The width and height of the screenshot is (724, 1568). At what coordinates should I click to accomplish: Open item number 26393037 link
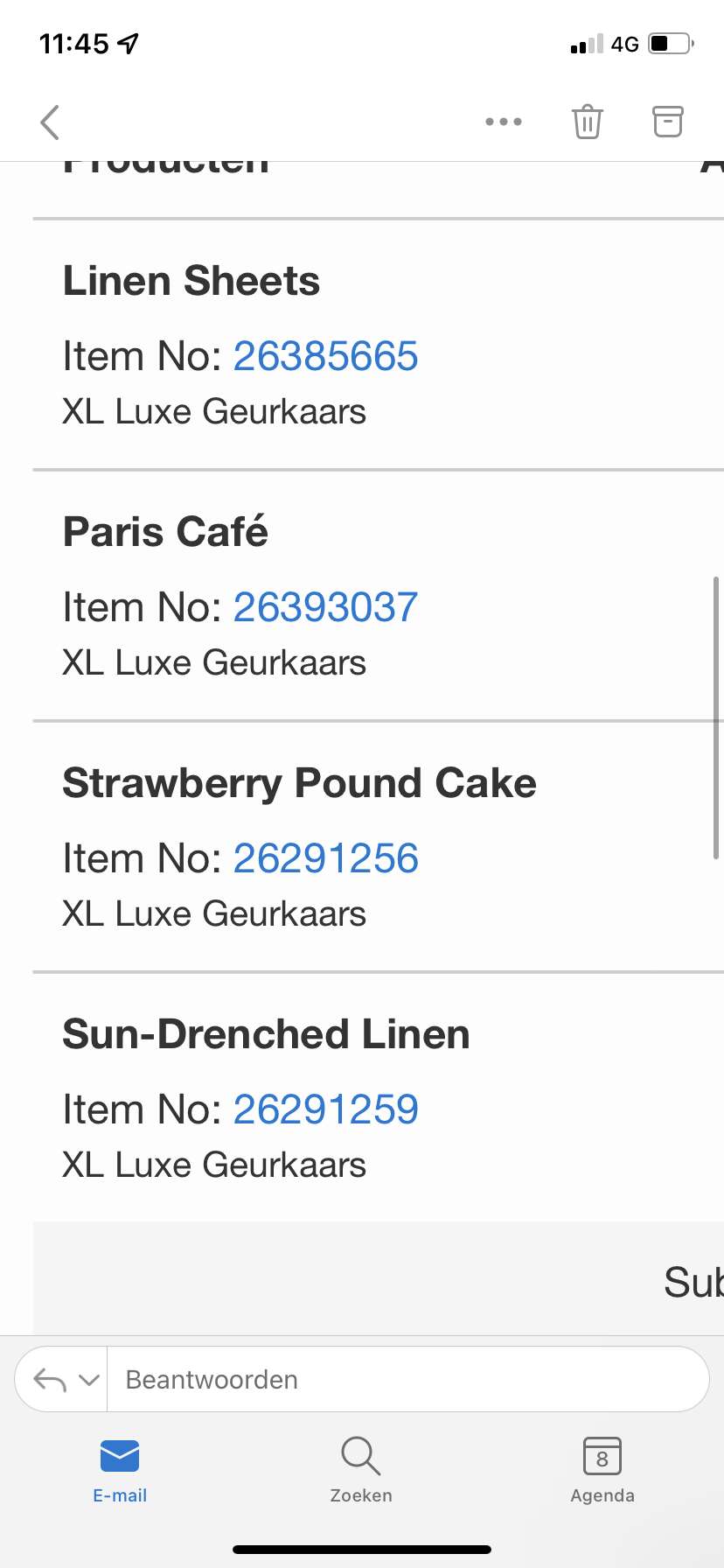pos(326,607)
